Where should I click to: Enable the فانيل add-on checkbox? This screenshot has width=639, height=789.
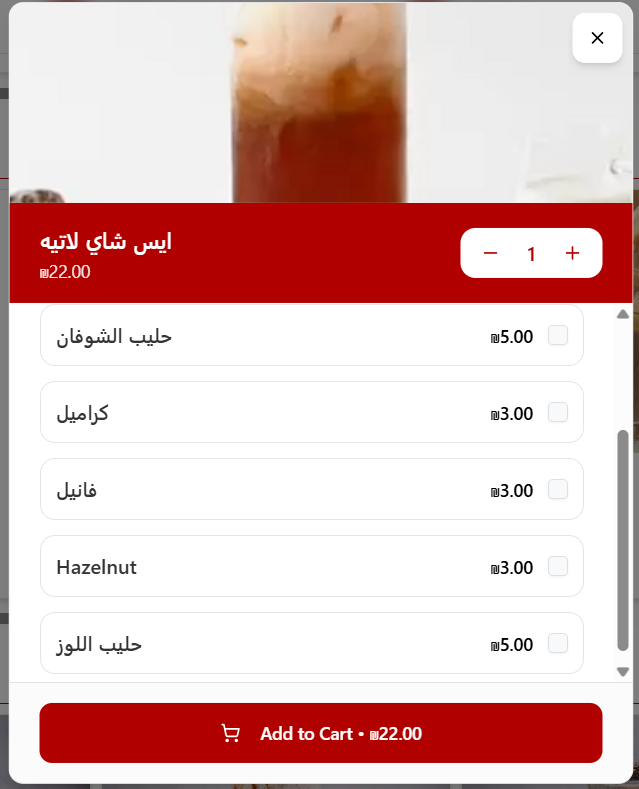(558, 489)
